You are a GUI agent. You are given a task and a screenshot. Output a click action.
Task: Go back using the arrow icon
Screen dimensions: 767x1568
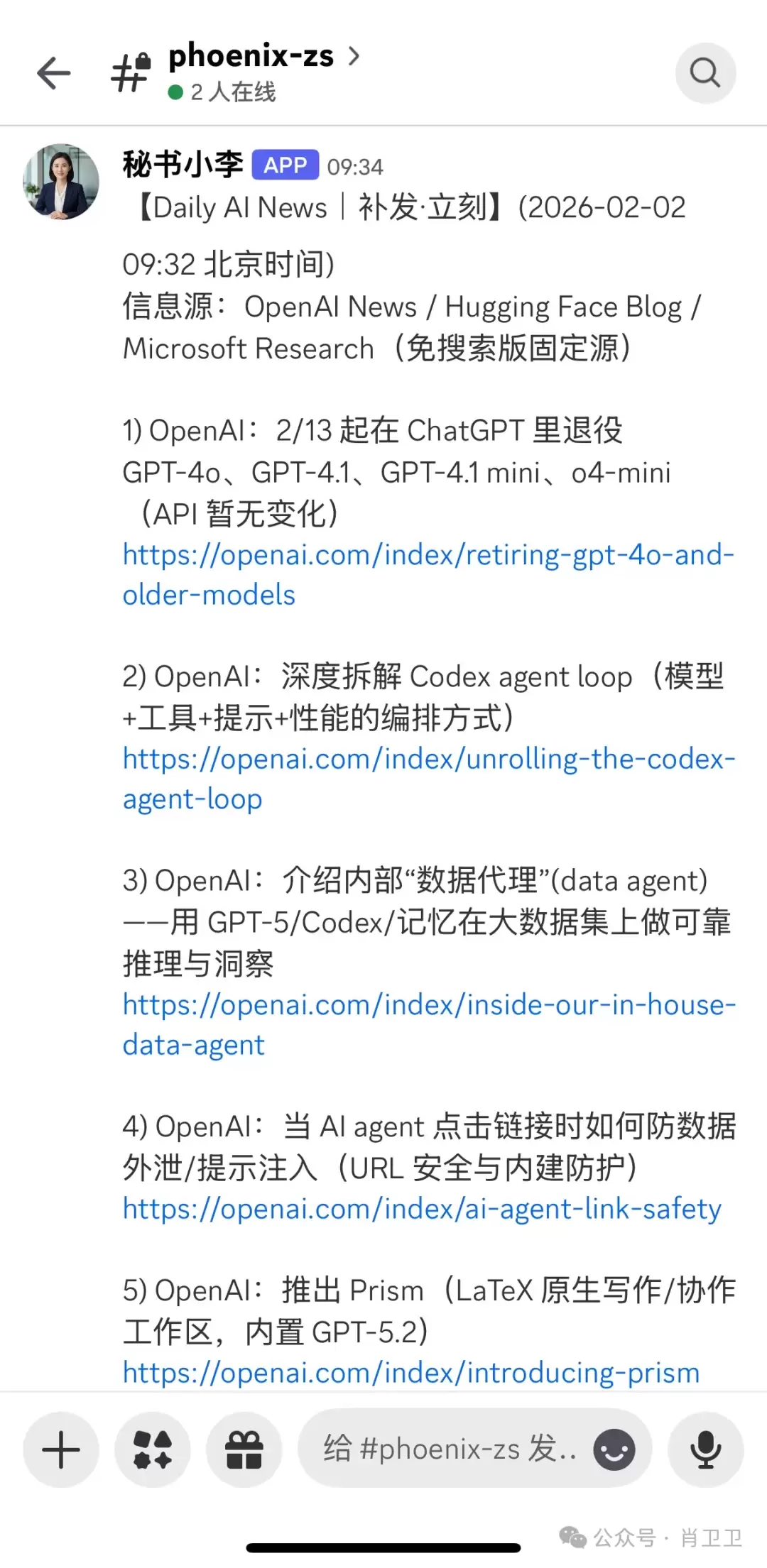pyautogui.click(x=54, y=72)
